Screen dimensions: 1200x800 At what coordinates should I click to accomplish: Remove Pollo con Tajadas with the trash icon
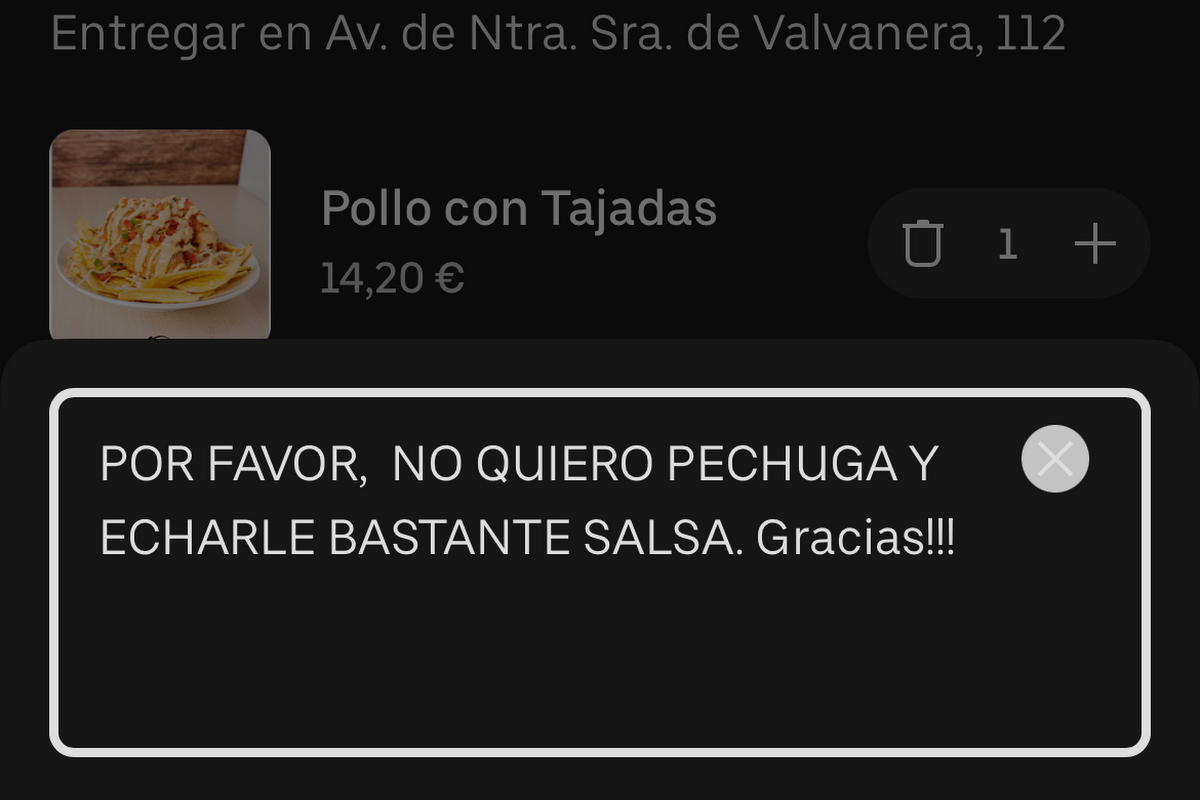point(923,244)
